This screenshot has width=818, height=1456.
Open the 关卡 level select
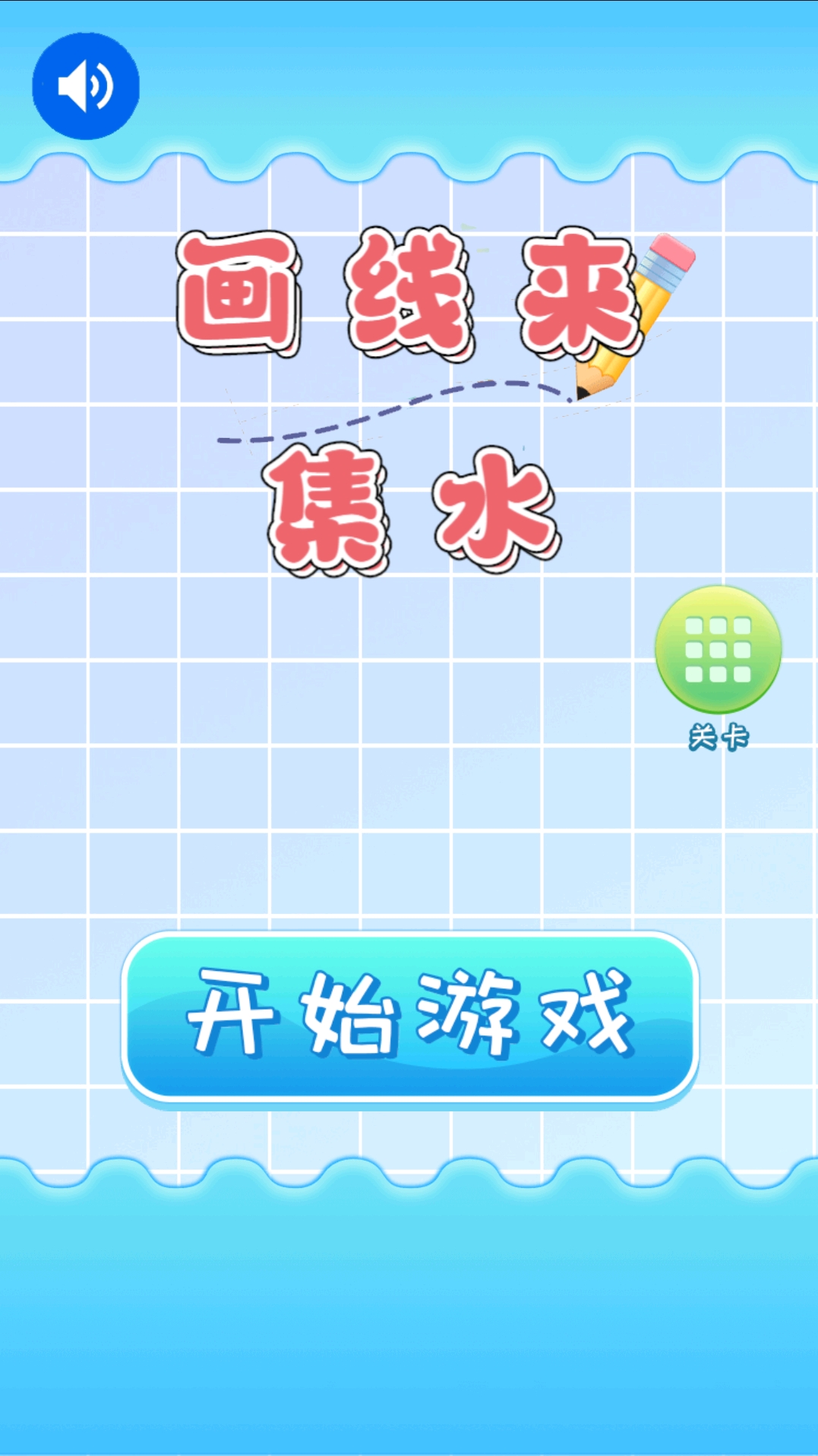tap(718, 650)
